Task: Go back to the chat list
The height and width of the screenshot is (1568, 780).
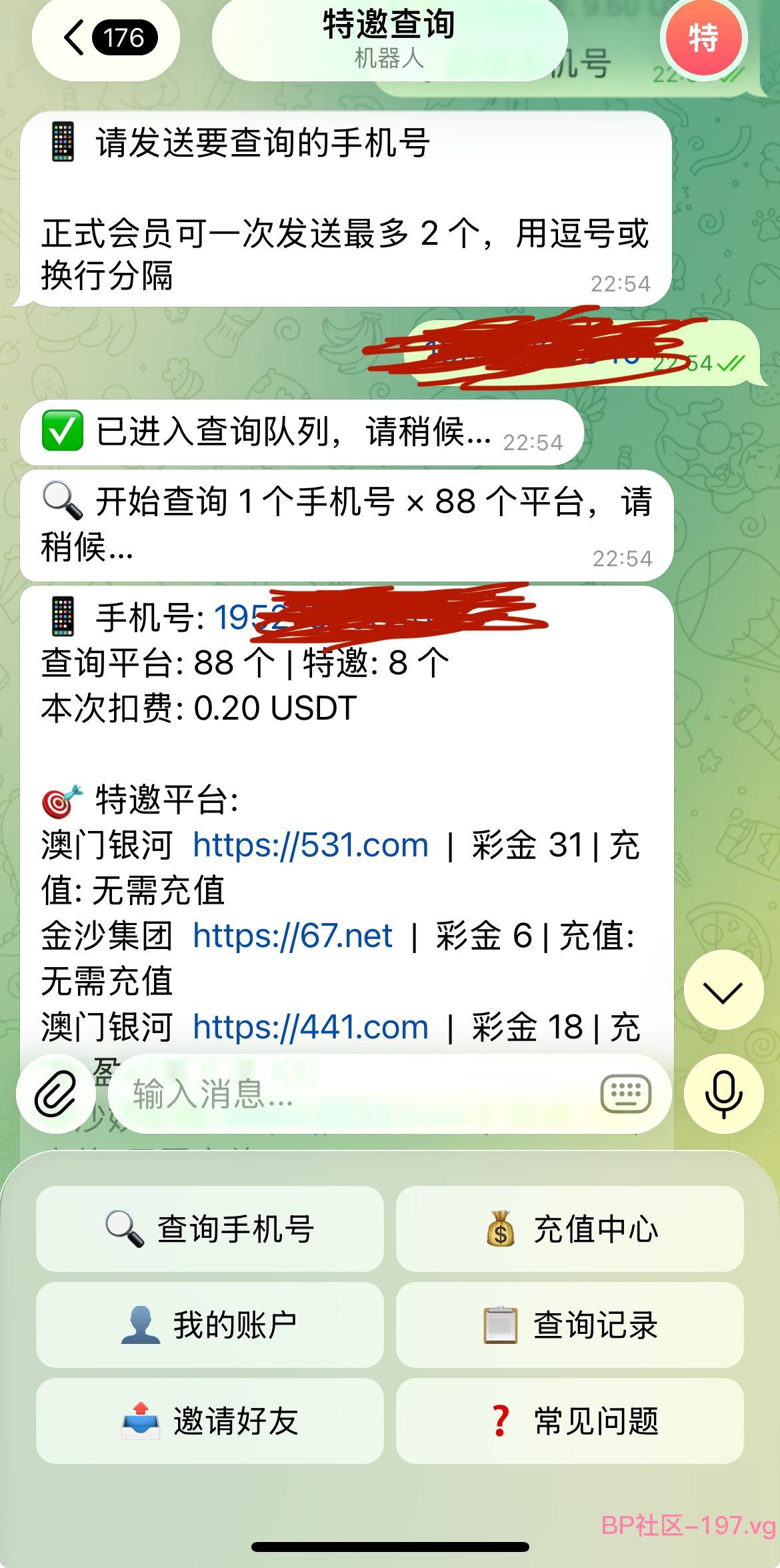Action: click(x=106, y=37)
